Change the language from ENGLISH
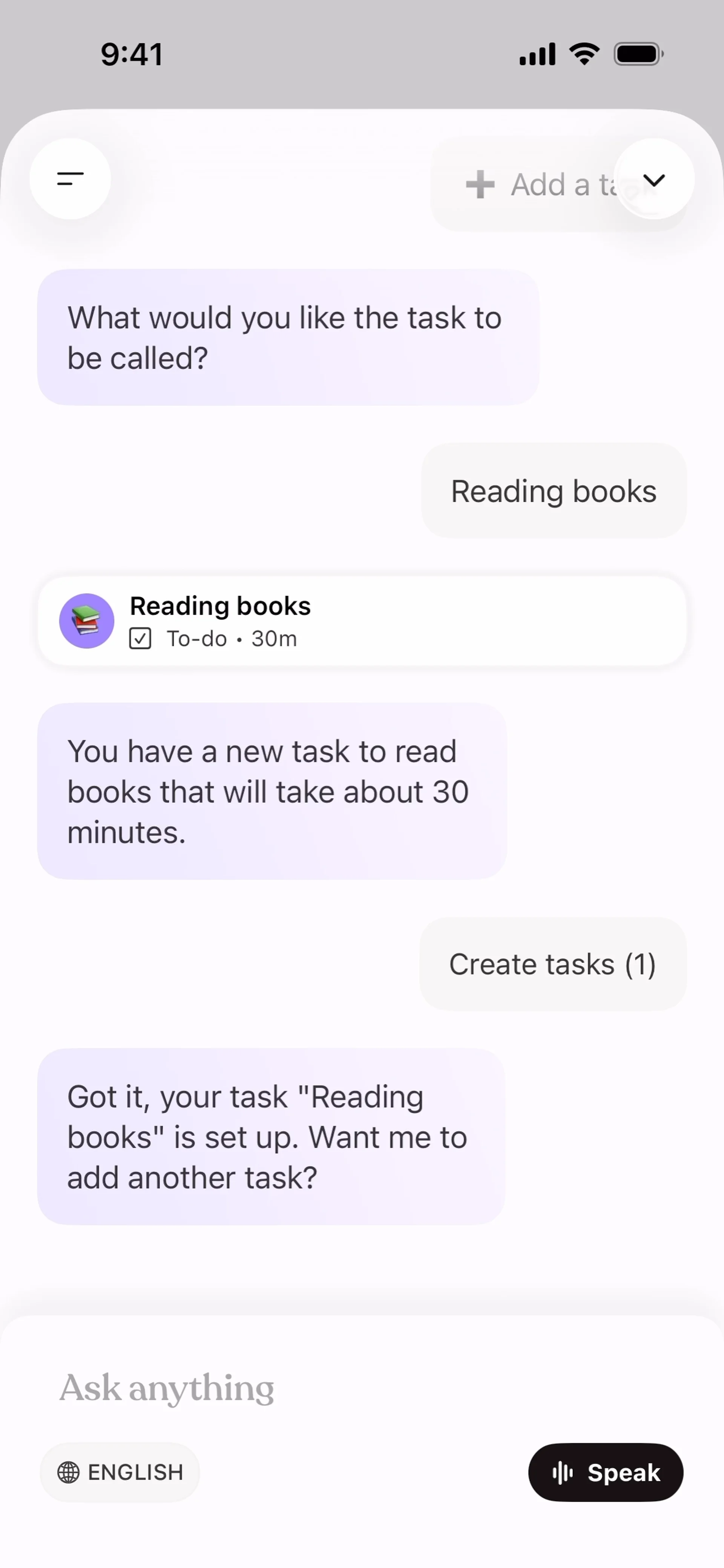The height and width of the screenshot is (1568, 724). pos(120,1472)
